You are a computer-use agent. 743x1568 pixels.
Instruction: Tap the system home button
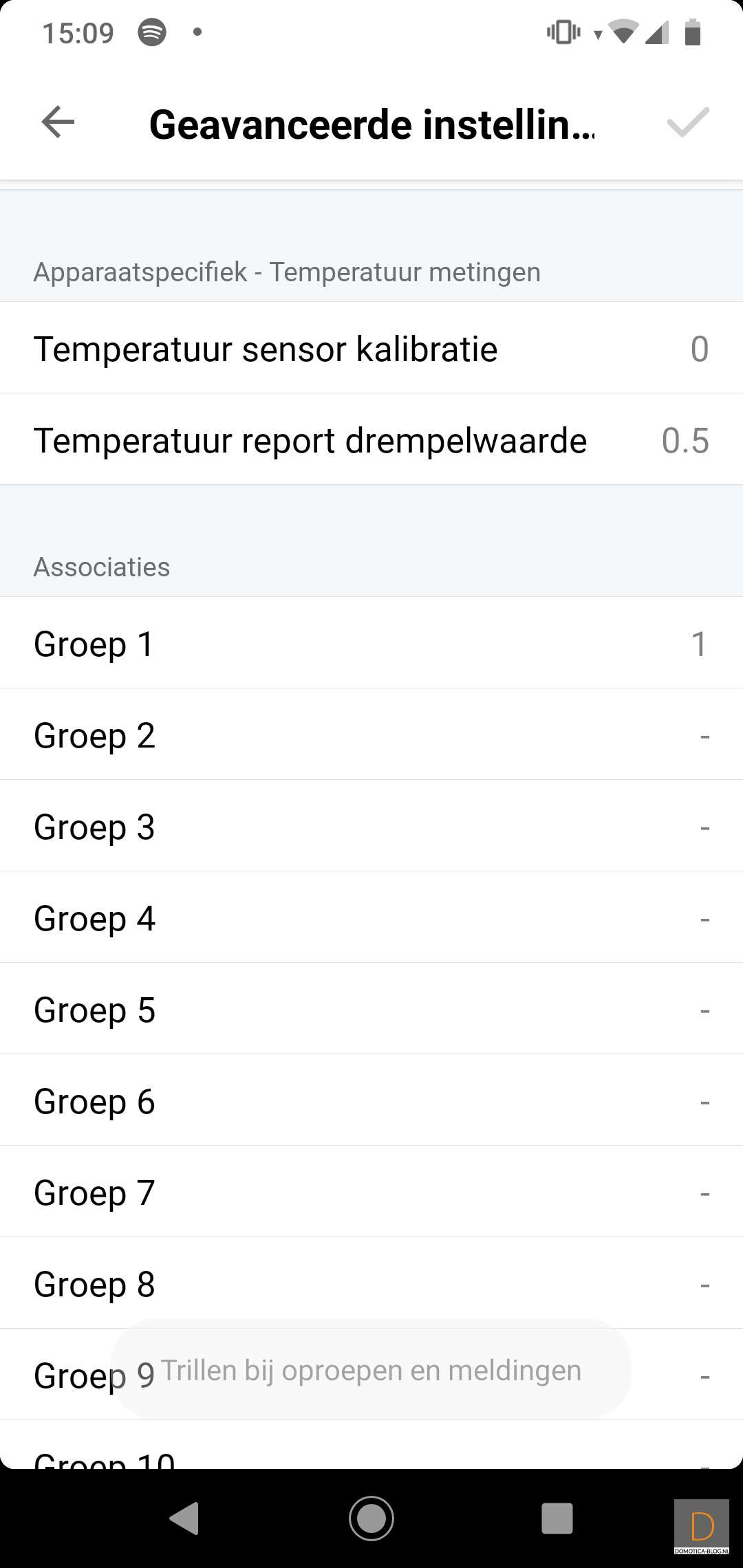371,1518
